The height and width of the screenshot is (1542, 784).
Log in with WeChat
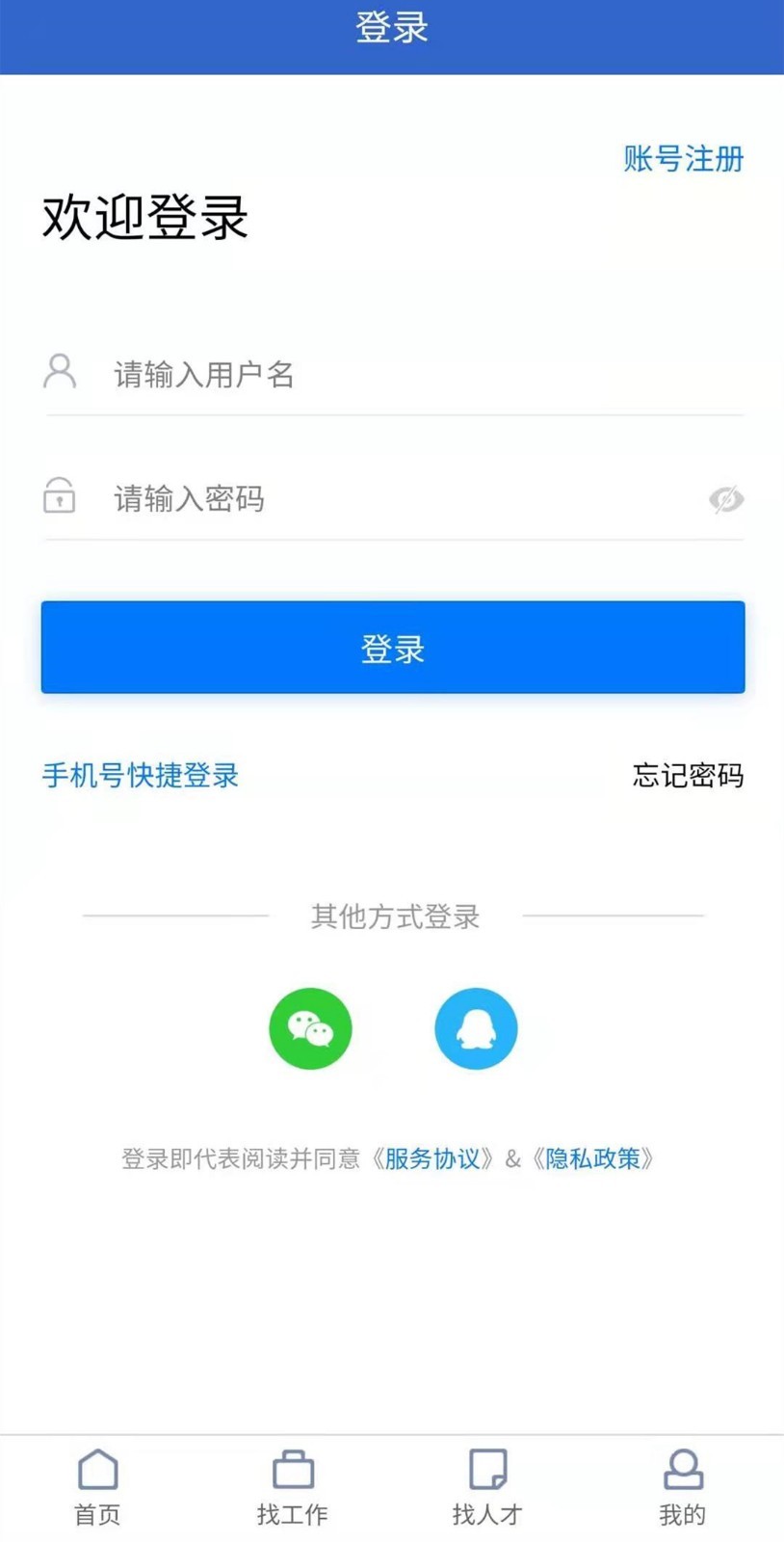(310, 1027)
